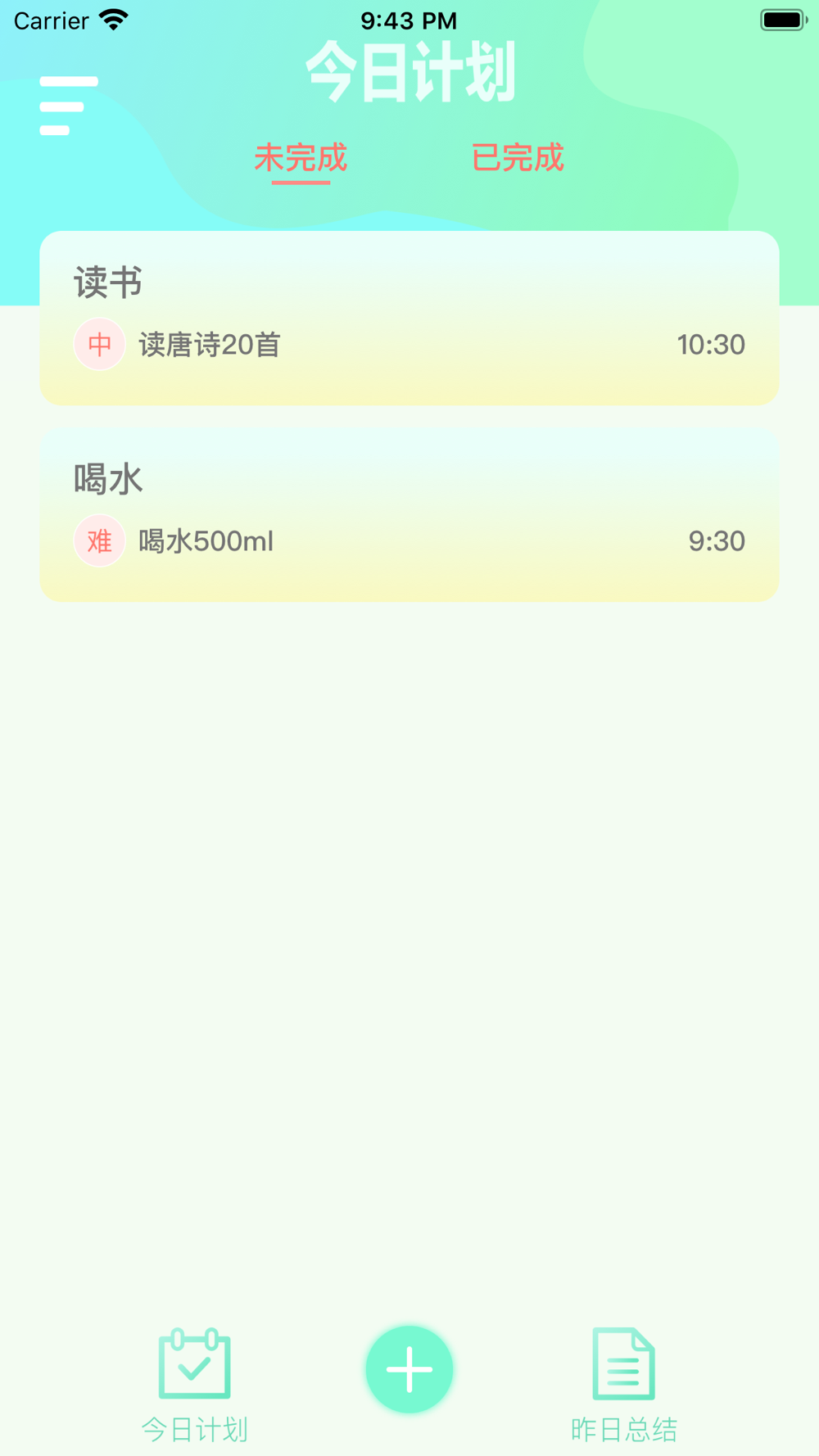Open the 喝水 plan card

(x=409, y=515)
